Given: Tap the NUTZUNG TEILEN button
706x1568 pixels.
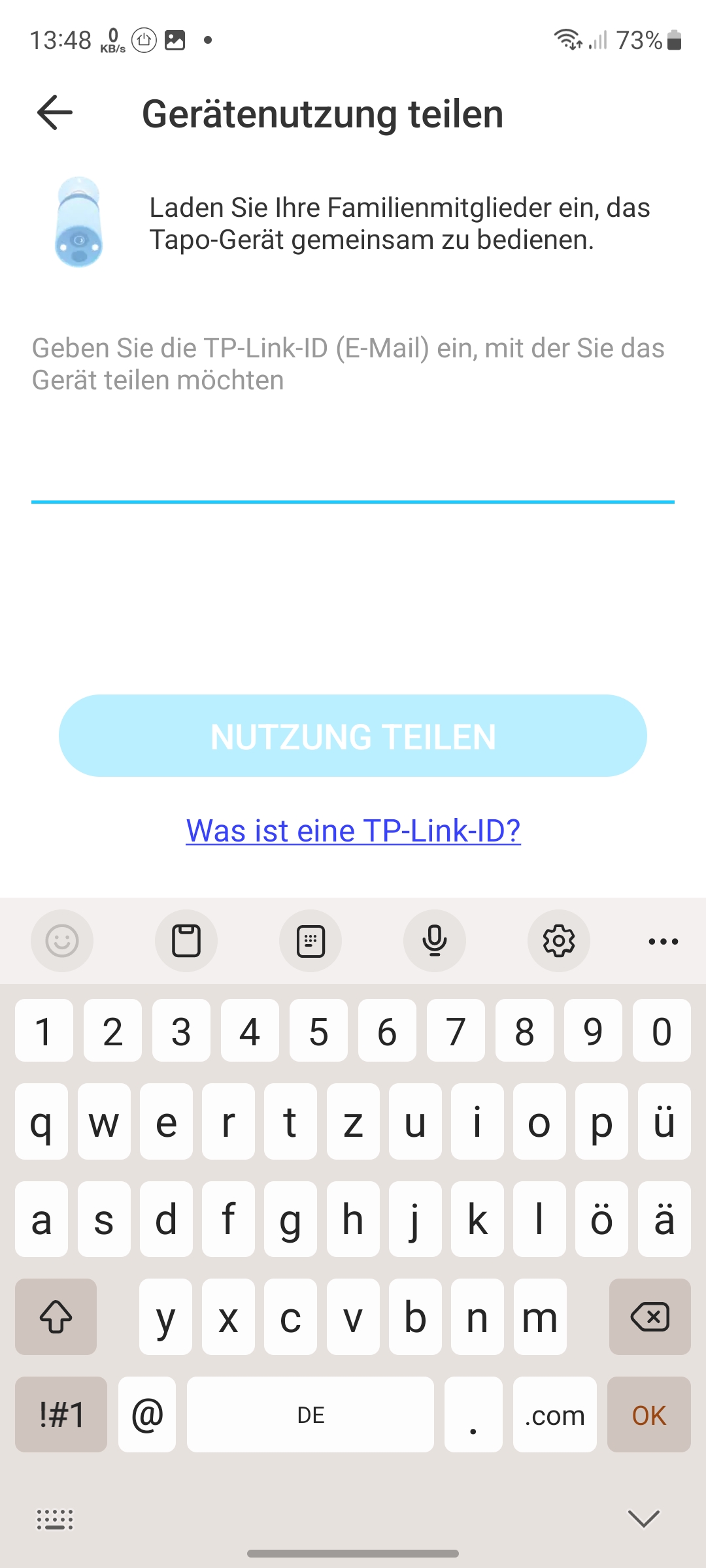Looking at the screenshot, I should click(353, 736).
